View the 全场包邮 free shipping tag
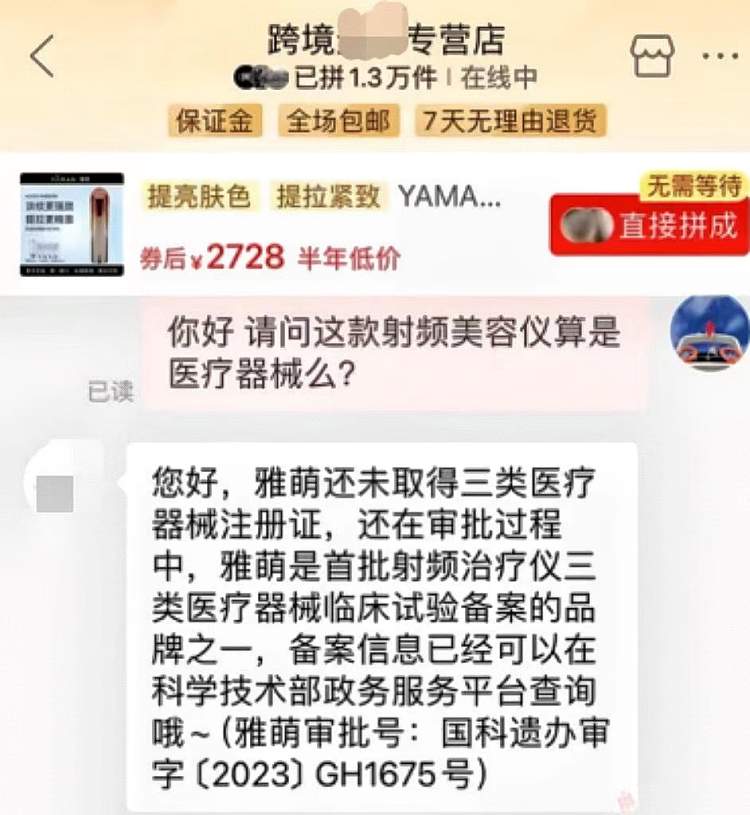The image size is (750, 815). pyautogui.click(x=338, y=121)
